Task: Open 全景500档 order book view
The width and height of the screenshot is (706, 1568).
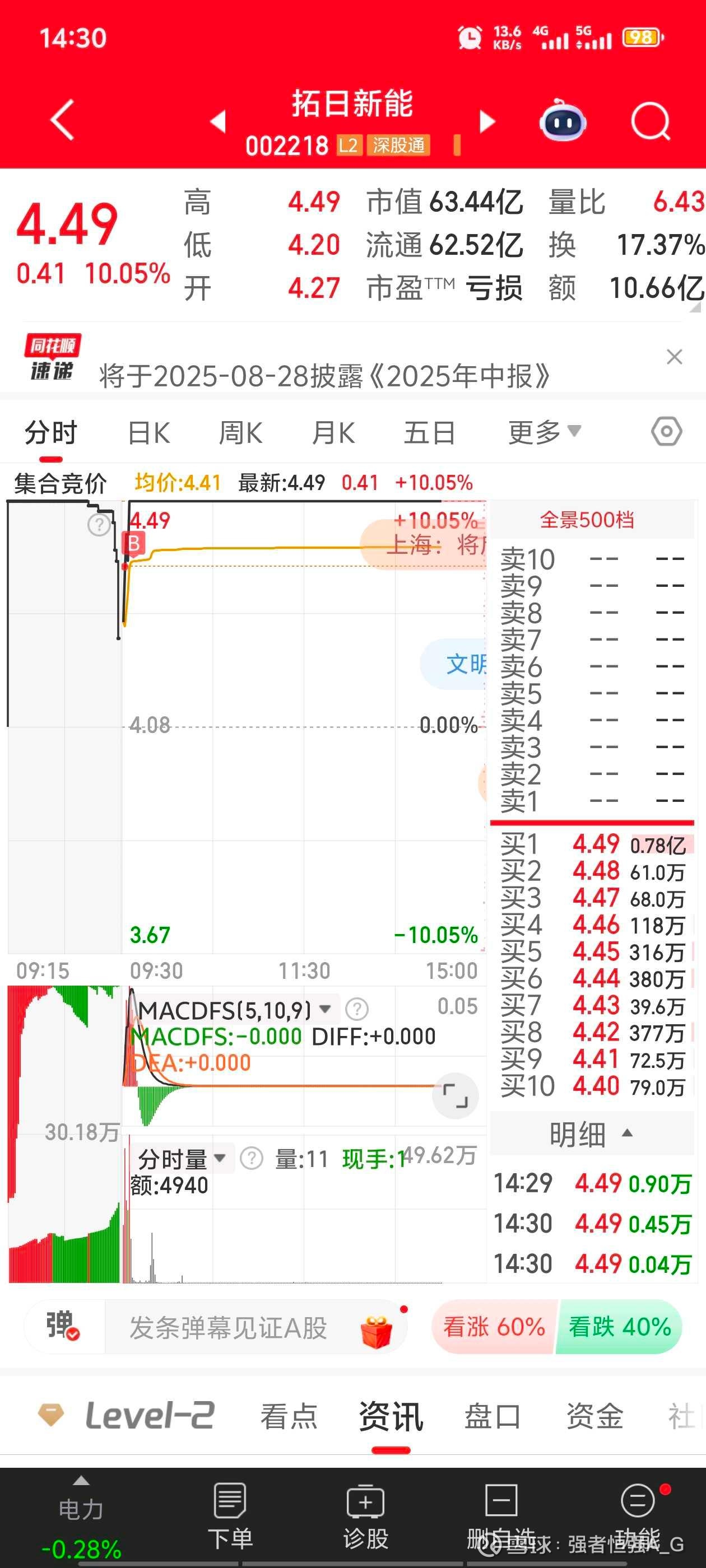Action: tap(587, 519)
